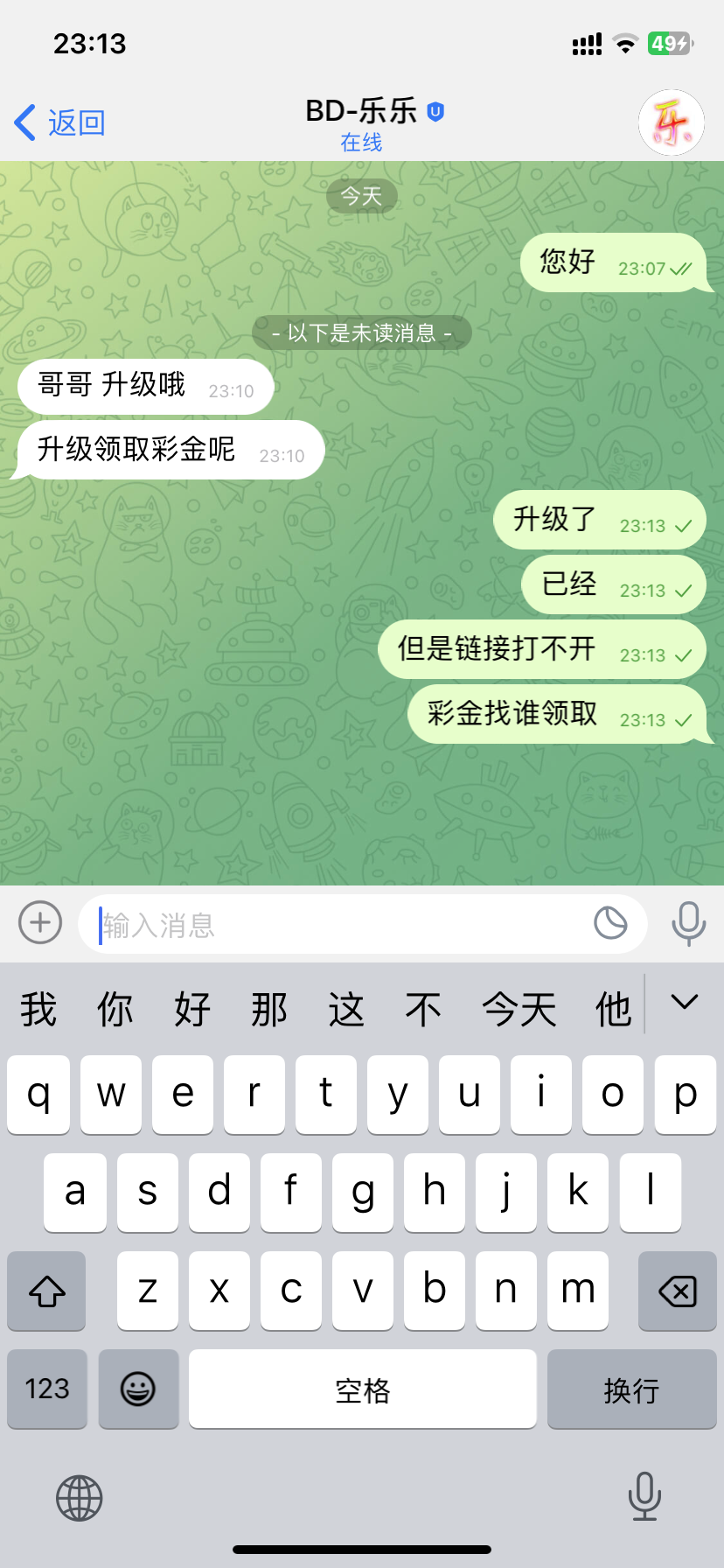Insert suggested word 今天
724x1568 pixels.
[x=519, y=1009]
